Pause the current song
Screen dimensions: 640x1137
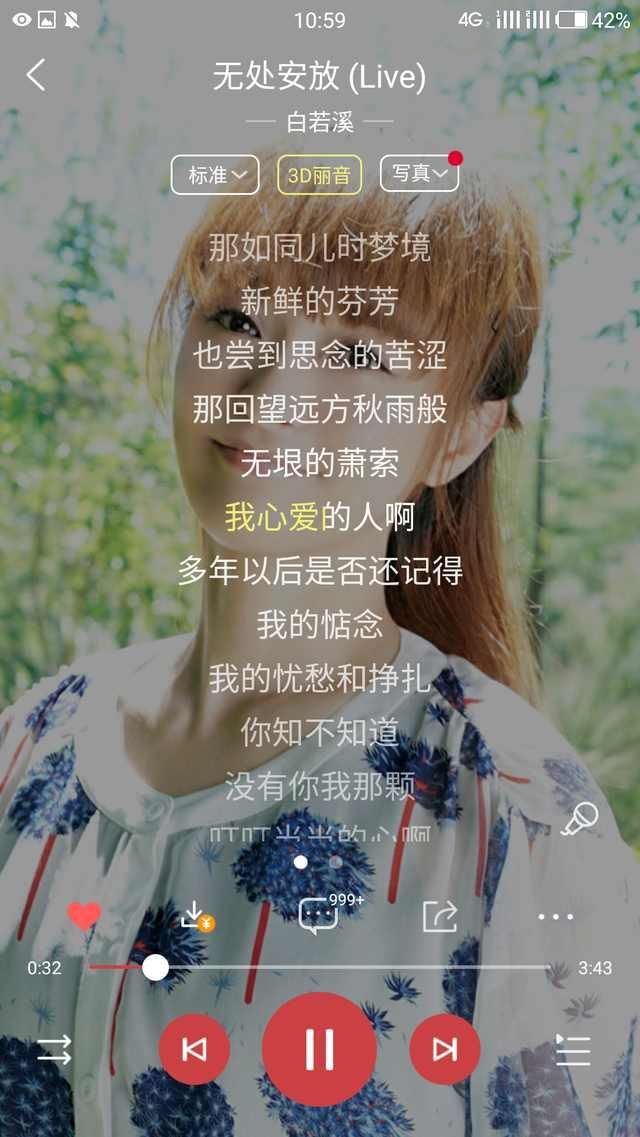320,1049
